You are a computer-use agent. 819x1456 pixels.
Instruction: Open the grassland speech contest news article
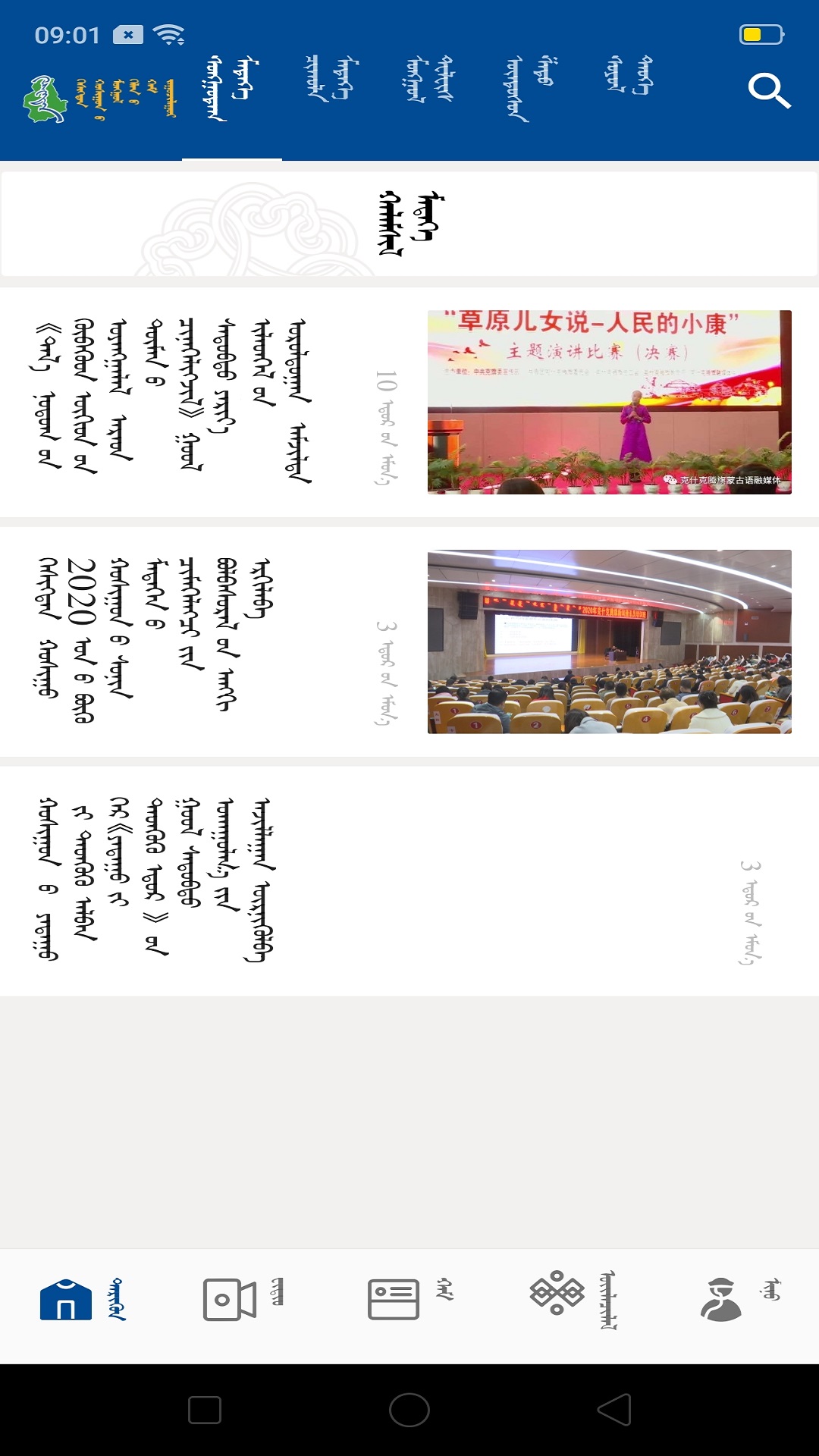click(409, 402)
